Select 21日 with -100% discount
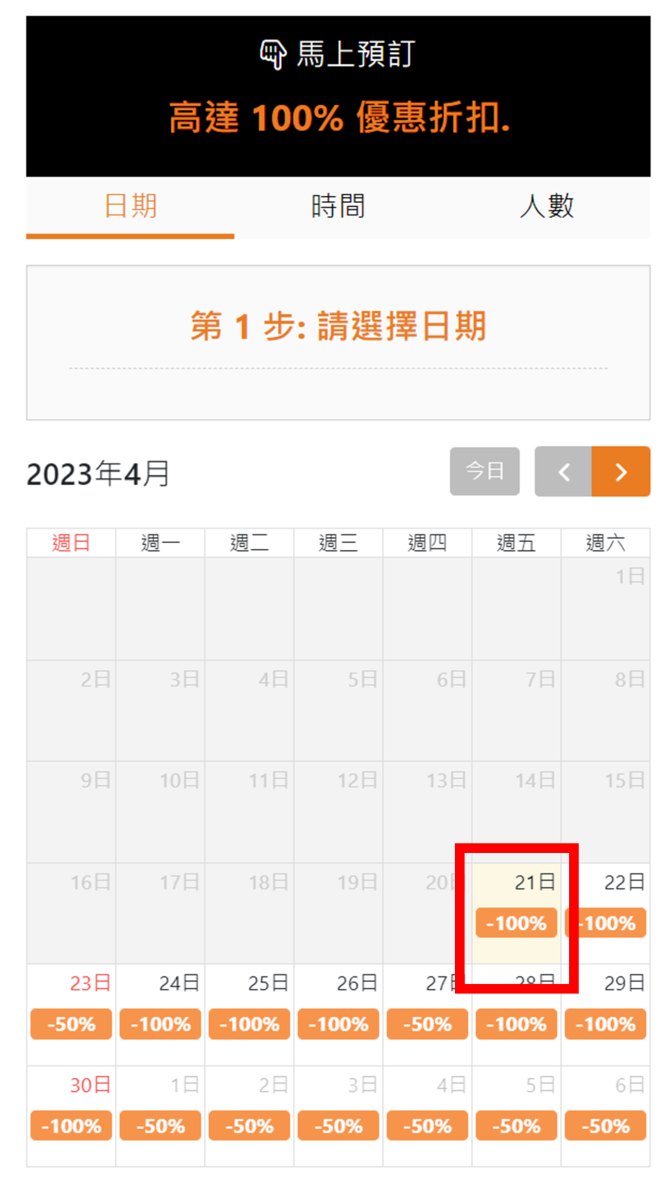This screenshot has height=1200, width=671. point(516,914)
